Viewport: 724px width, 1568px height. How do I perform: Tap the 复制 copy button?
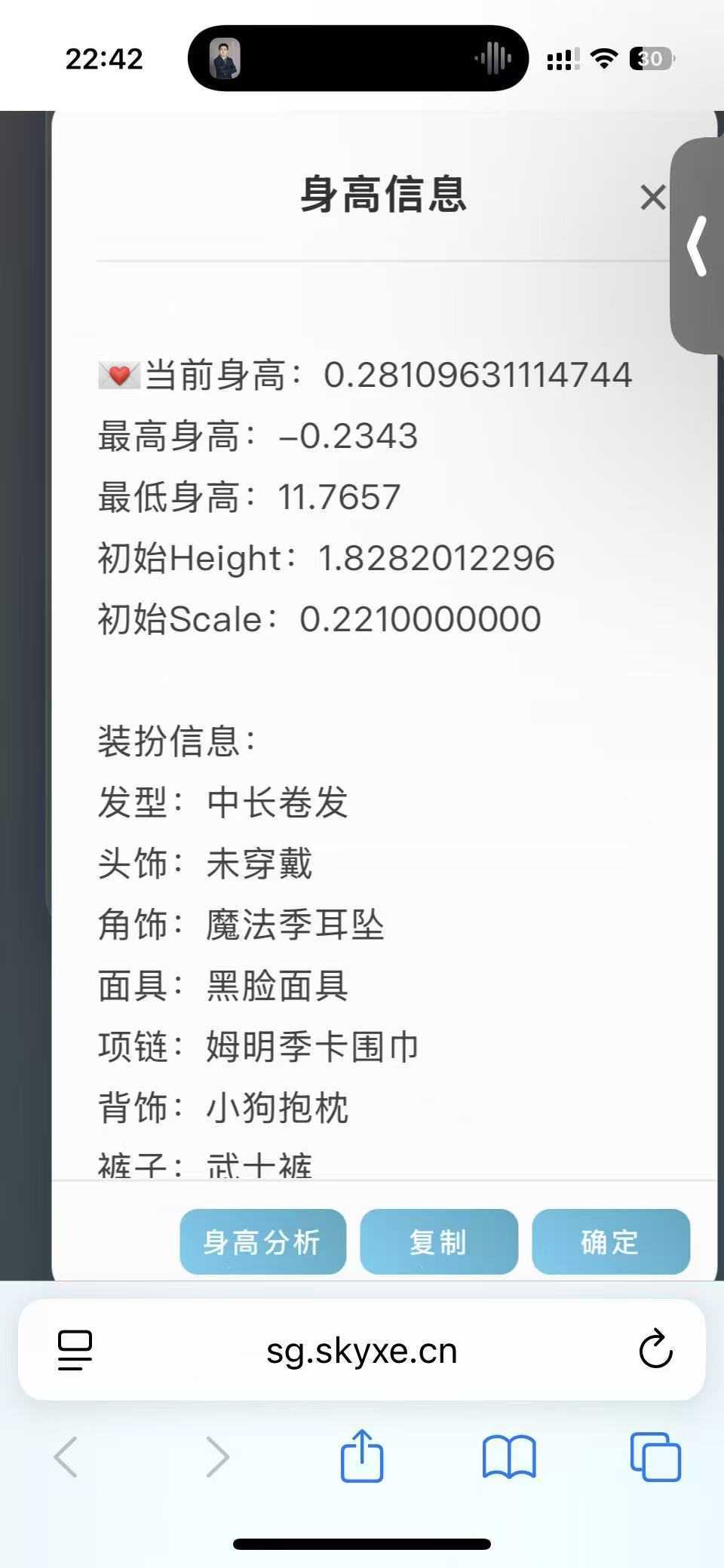(x=438, y=1241)
